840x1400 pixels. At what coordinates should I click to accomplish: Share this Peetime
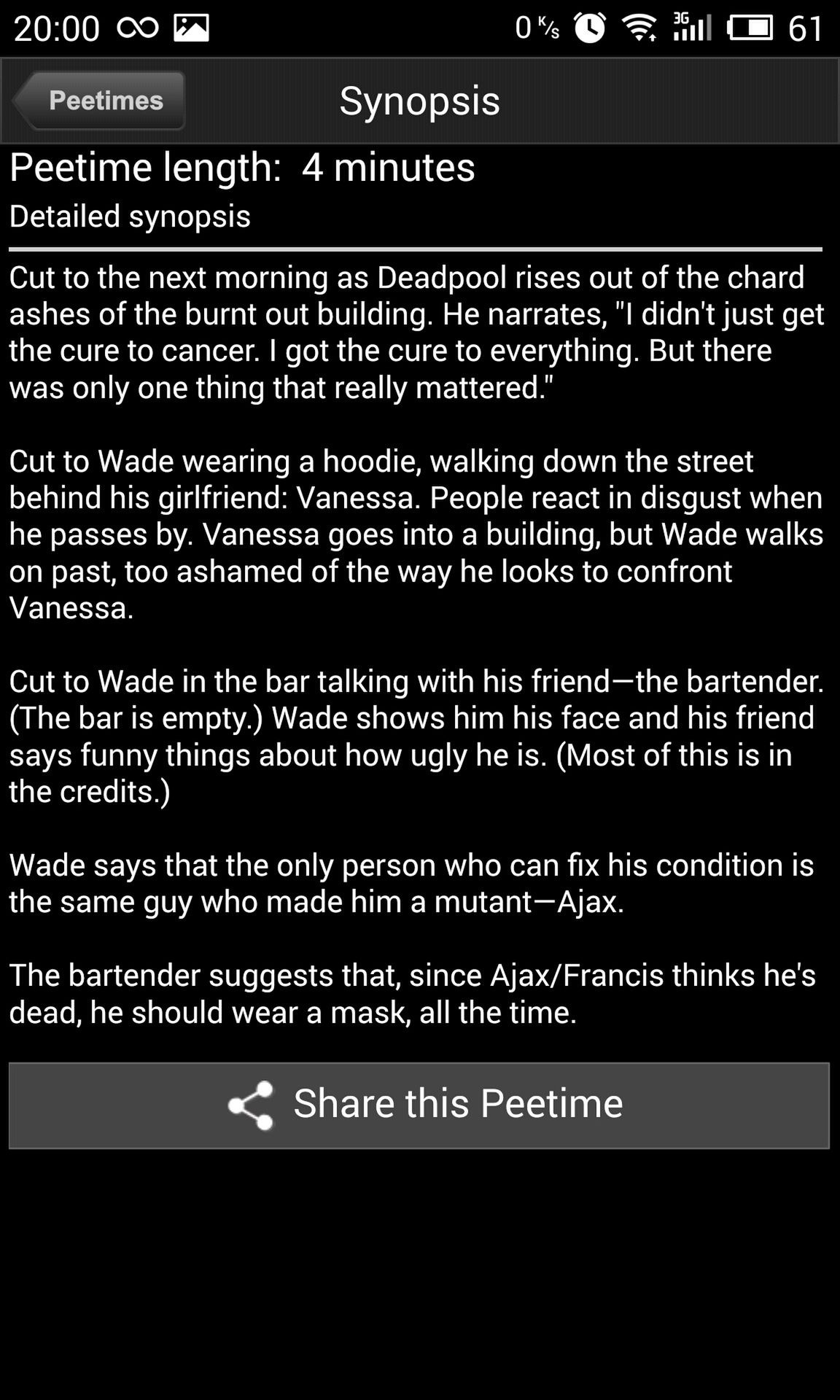tap(419, 1105)
